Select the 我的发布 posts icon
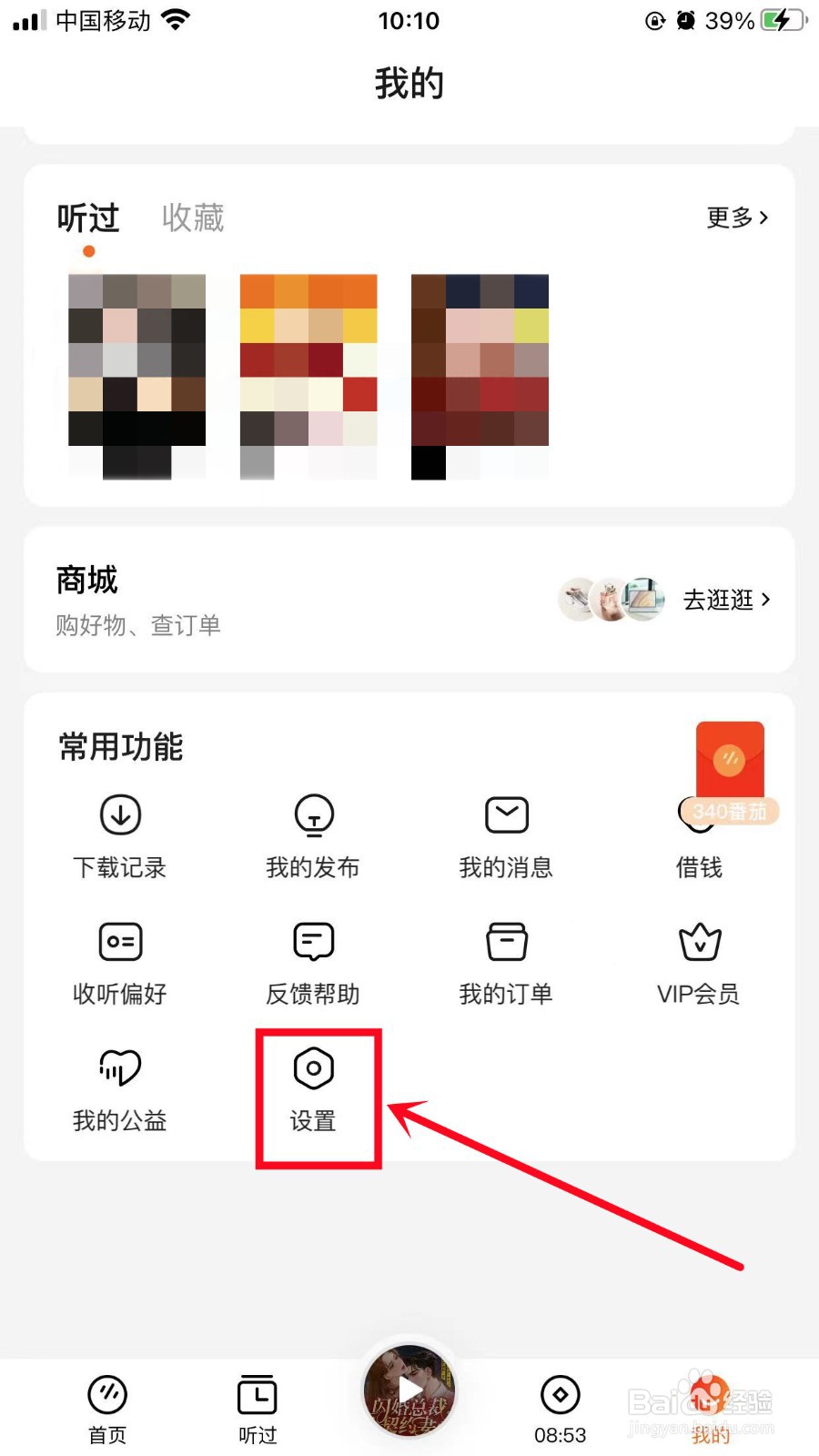 (x=313, y=834)
